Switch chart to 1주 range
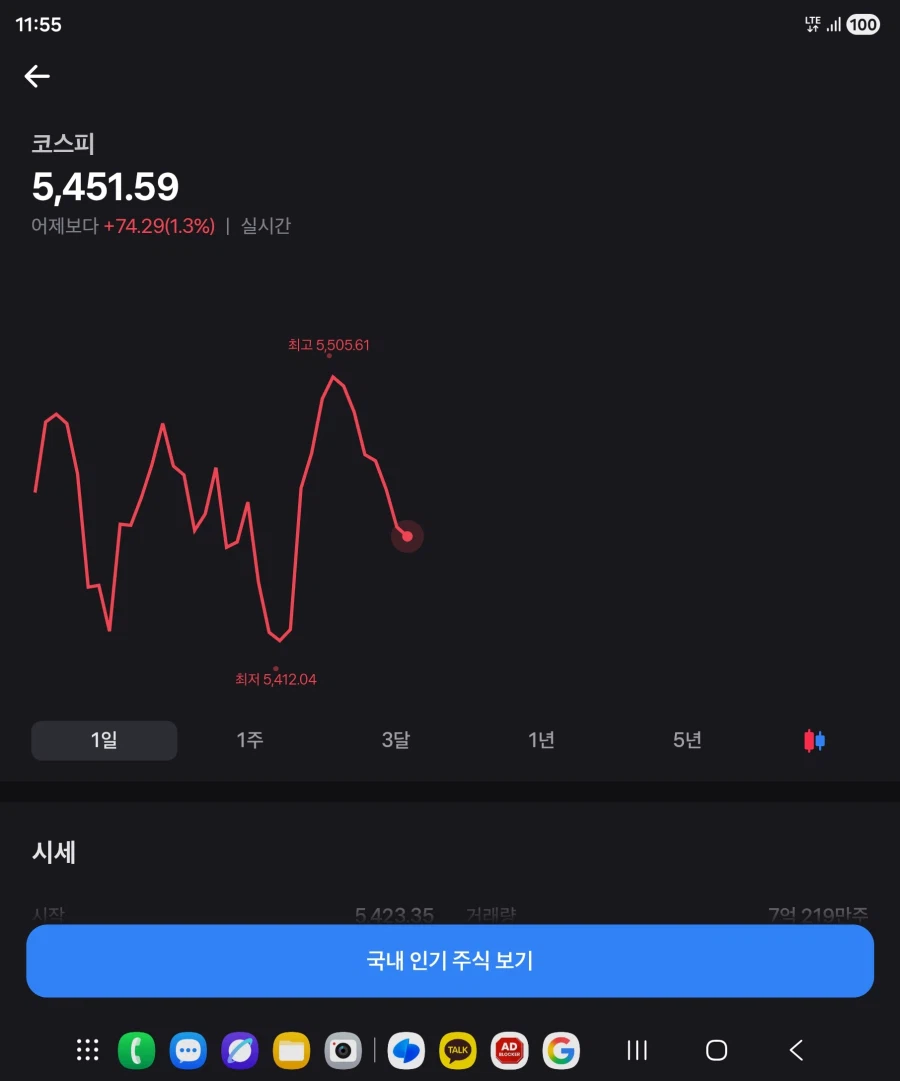Image resolution: width=900 pixels, height=1081 pixels. tap(250, 740)
